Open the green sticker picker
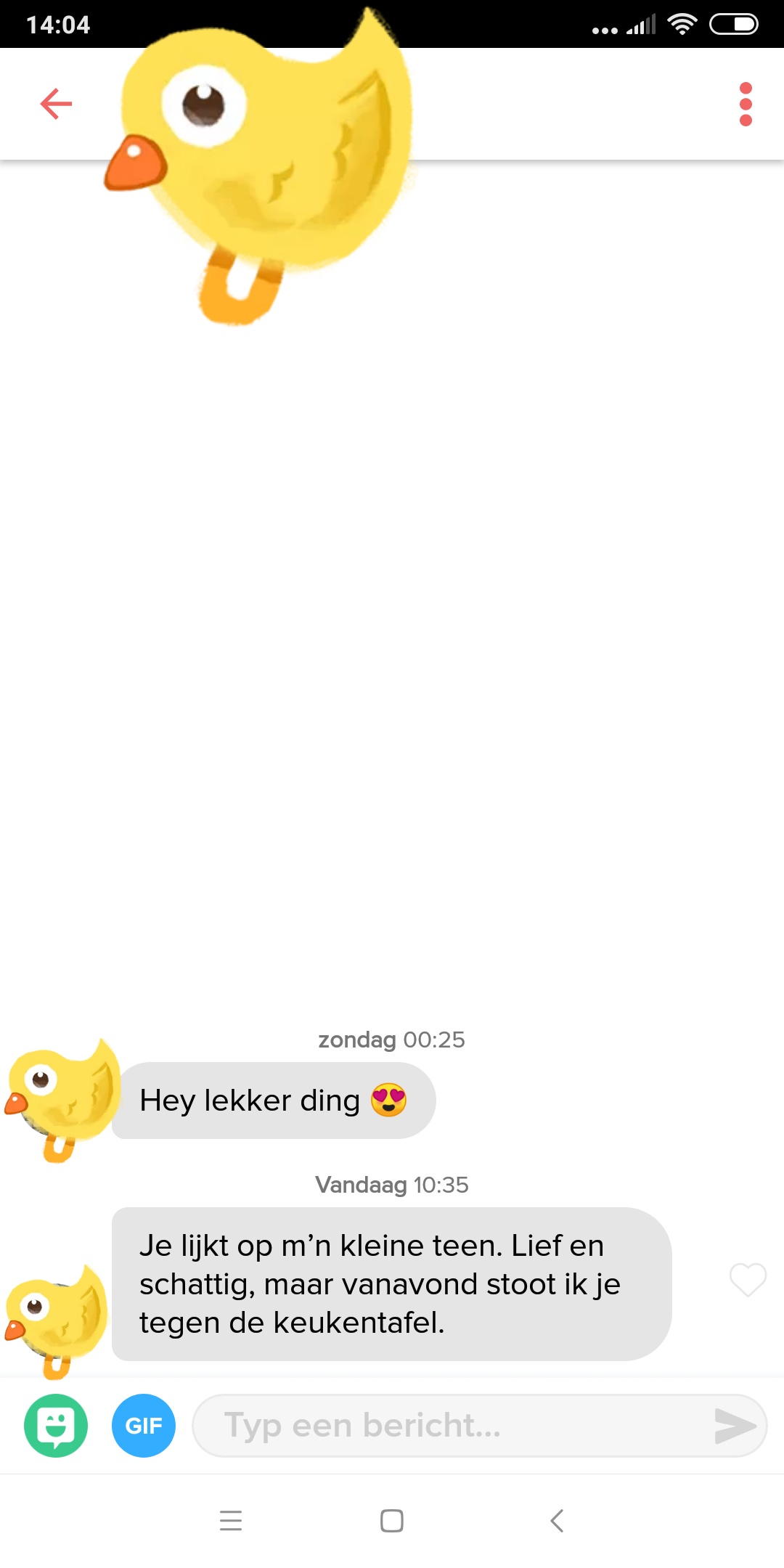784x1568 pixels. (x=56, y=1426)
